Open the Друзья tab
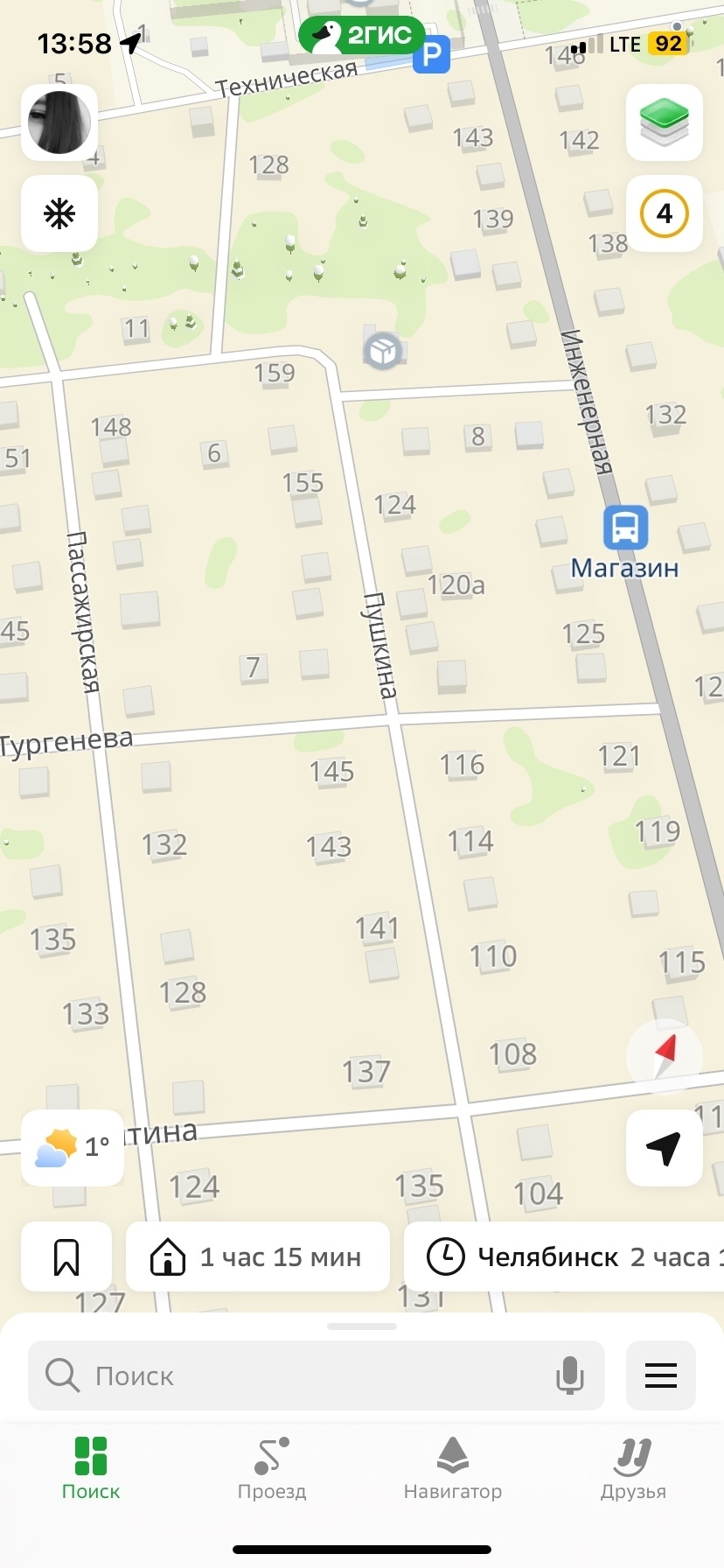 [633, 1468]
